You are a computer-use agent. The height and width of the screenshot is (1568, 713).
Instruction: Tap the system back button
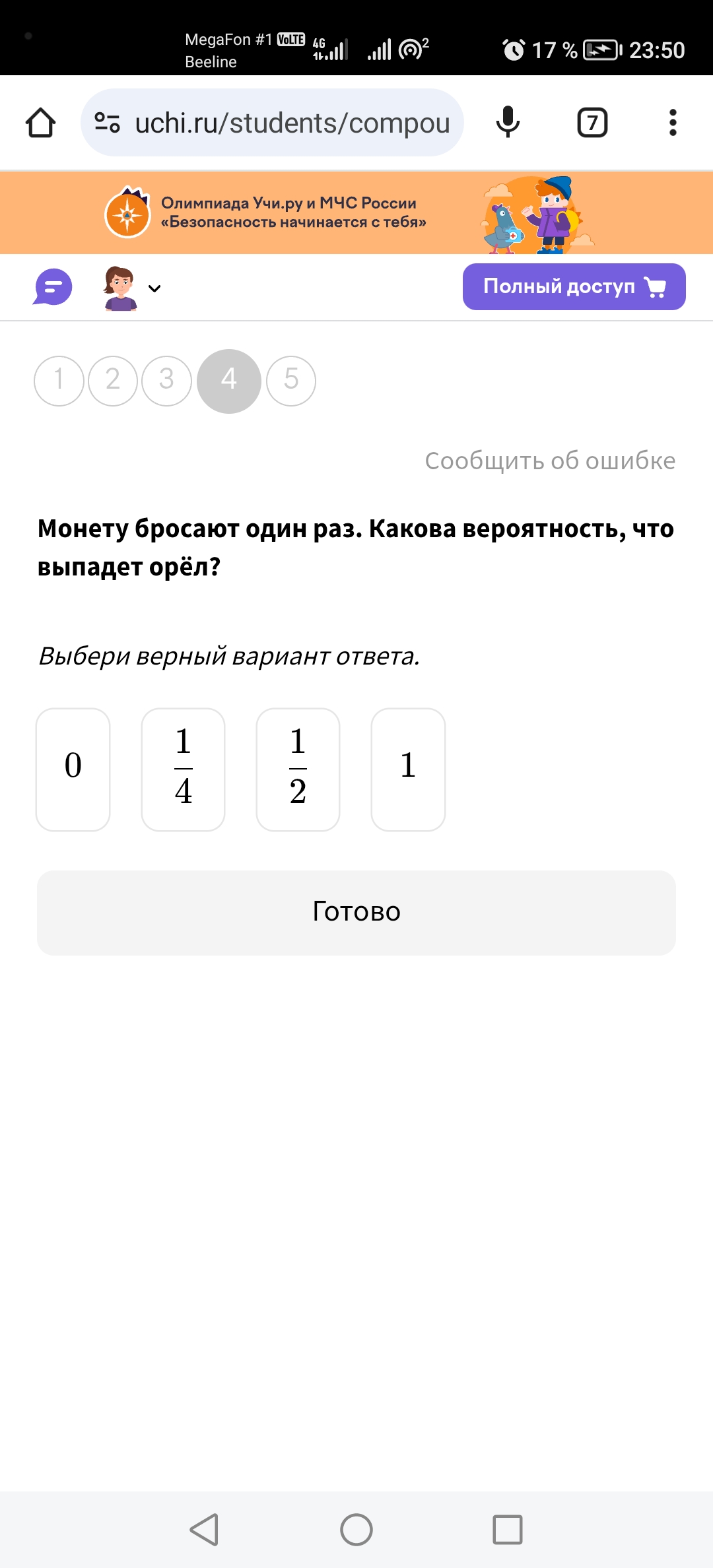(205, 1530)
